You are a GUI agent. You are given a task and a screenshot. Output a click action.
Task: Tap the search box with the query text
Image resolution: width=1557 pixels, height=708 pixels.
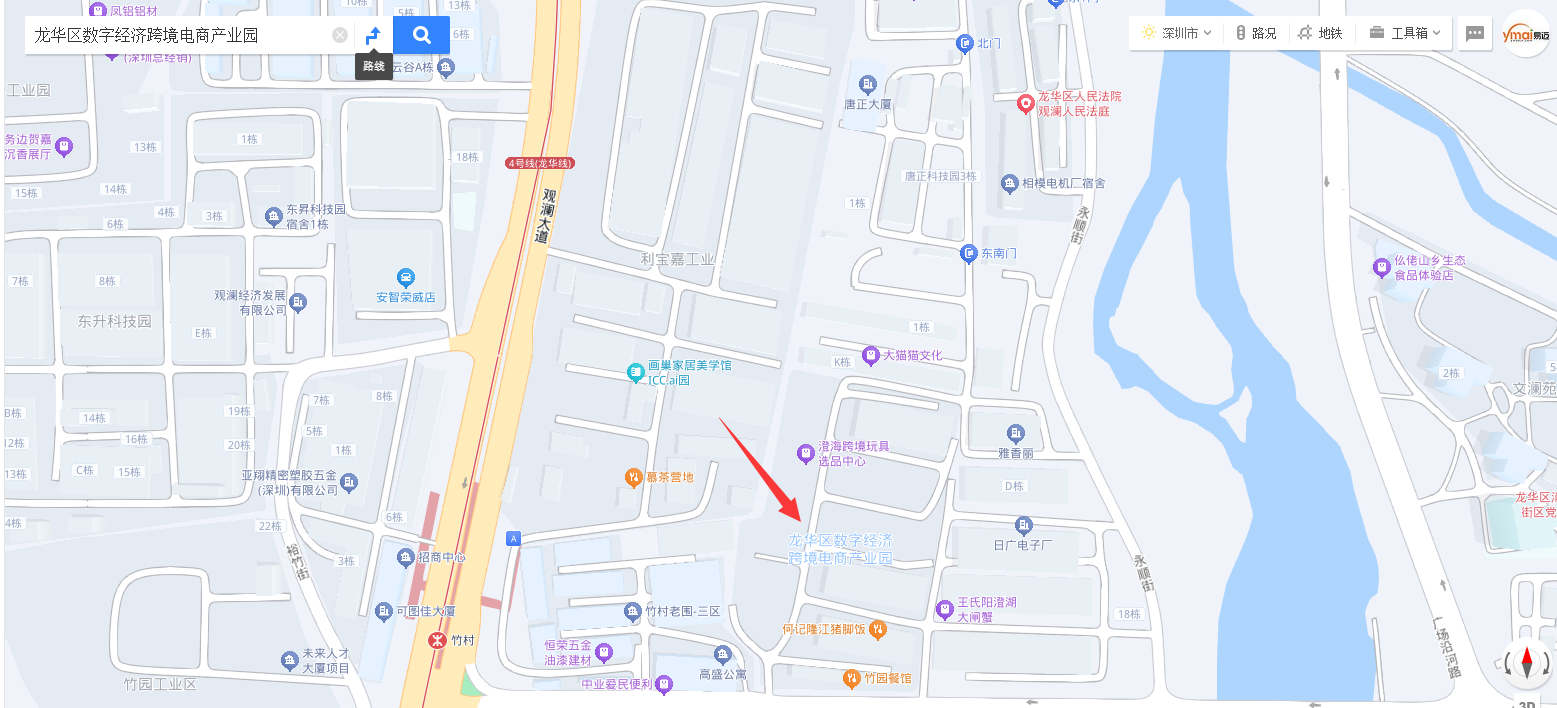pyautogui.click(x=180, y=35)
